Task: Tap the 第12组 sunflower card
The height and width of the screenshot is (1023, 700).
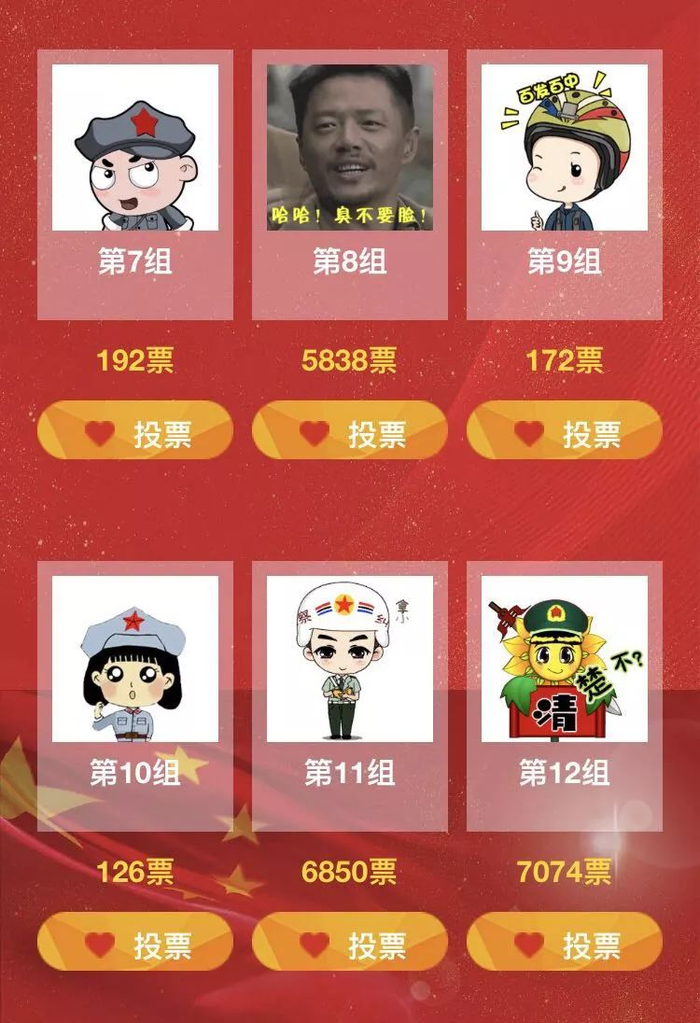Action: click(x=564, y=695)
